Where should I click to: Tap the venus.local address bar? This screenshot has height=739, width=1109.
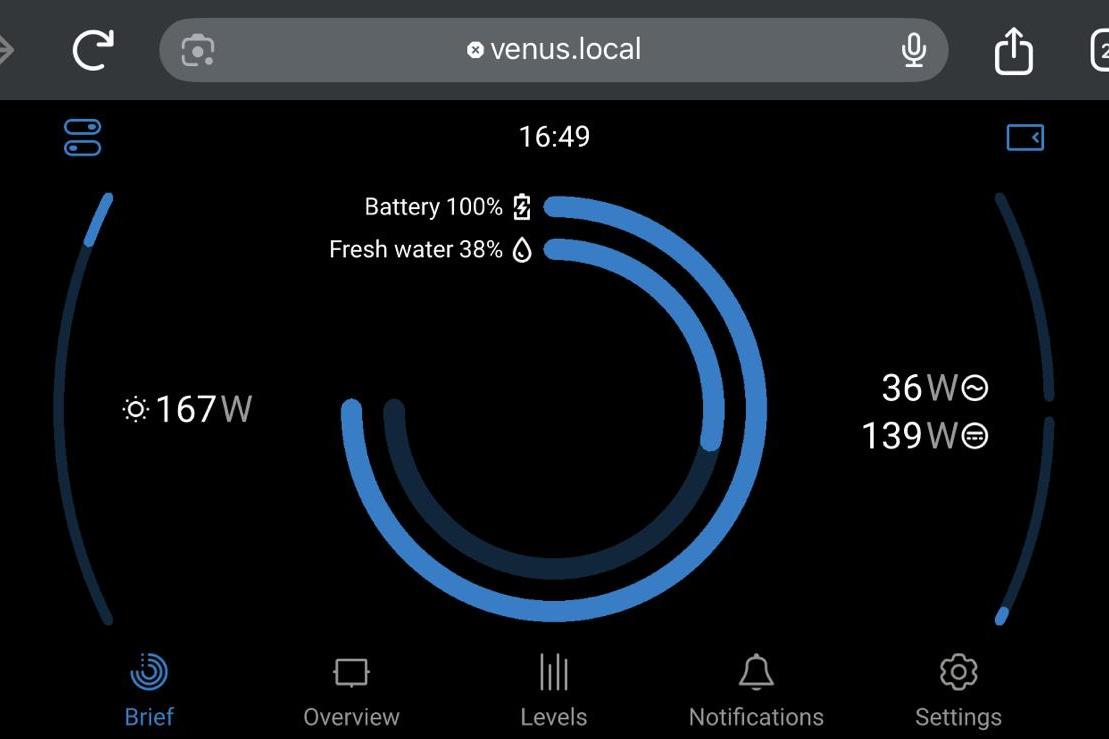(555, 49)
